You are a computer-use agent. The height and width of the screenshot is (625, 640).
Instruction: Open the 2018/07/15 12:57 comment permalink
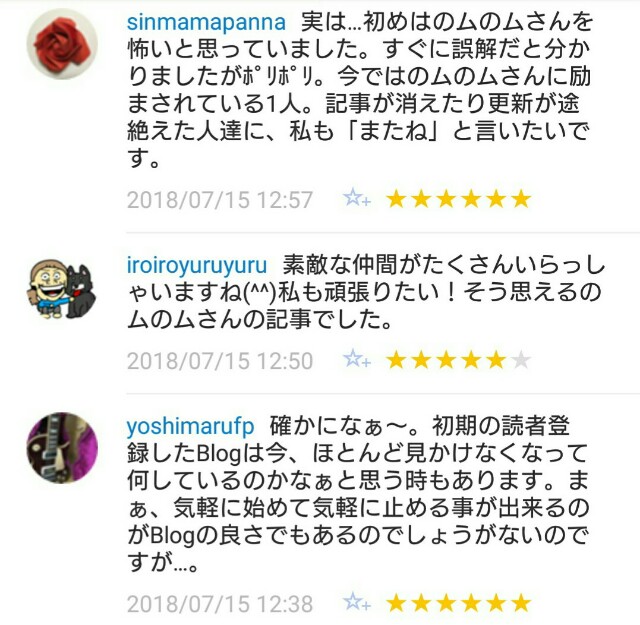[x=220, y=199]
